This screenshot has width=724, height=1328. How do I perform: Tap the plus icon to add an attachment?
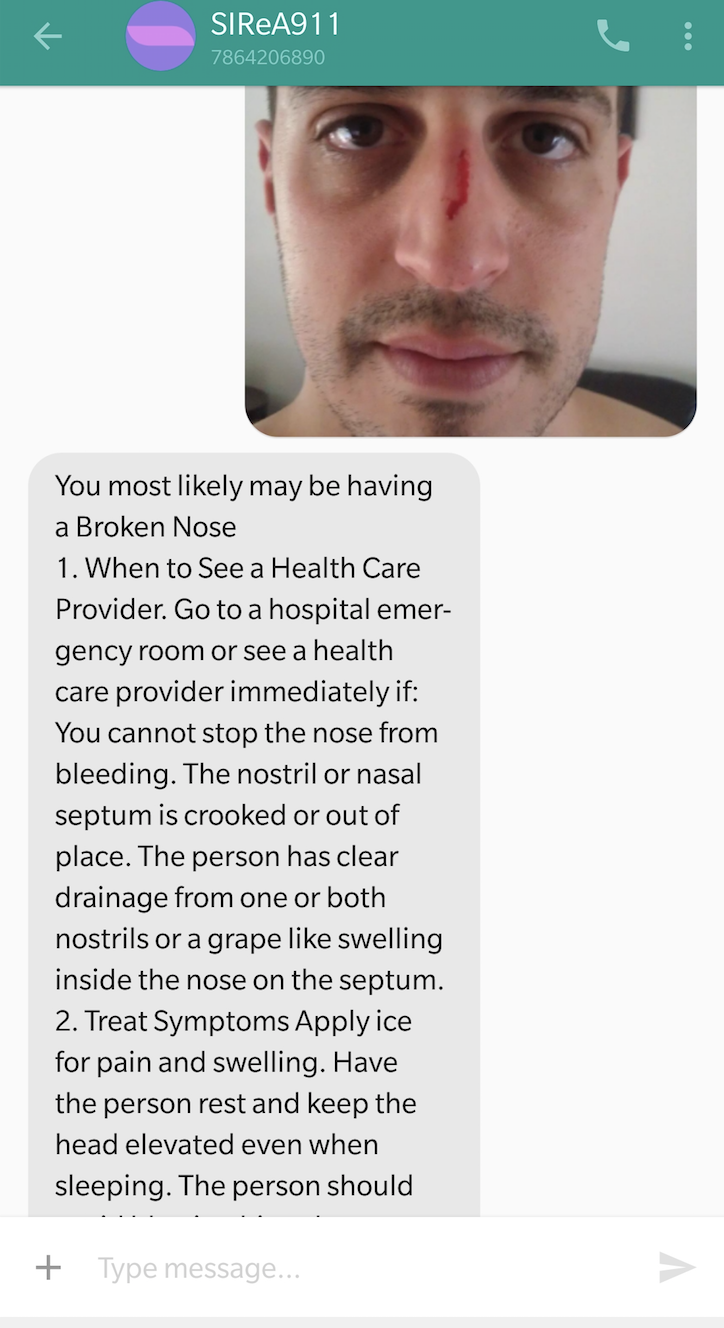pyautogui.click(x=48, y=1268)
